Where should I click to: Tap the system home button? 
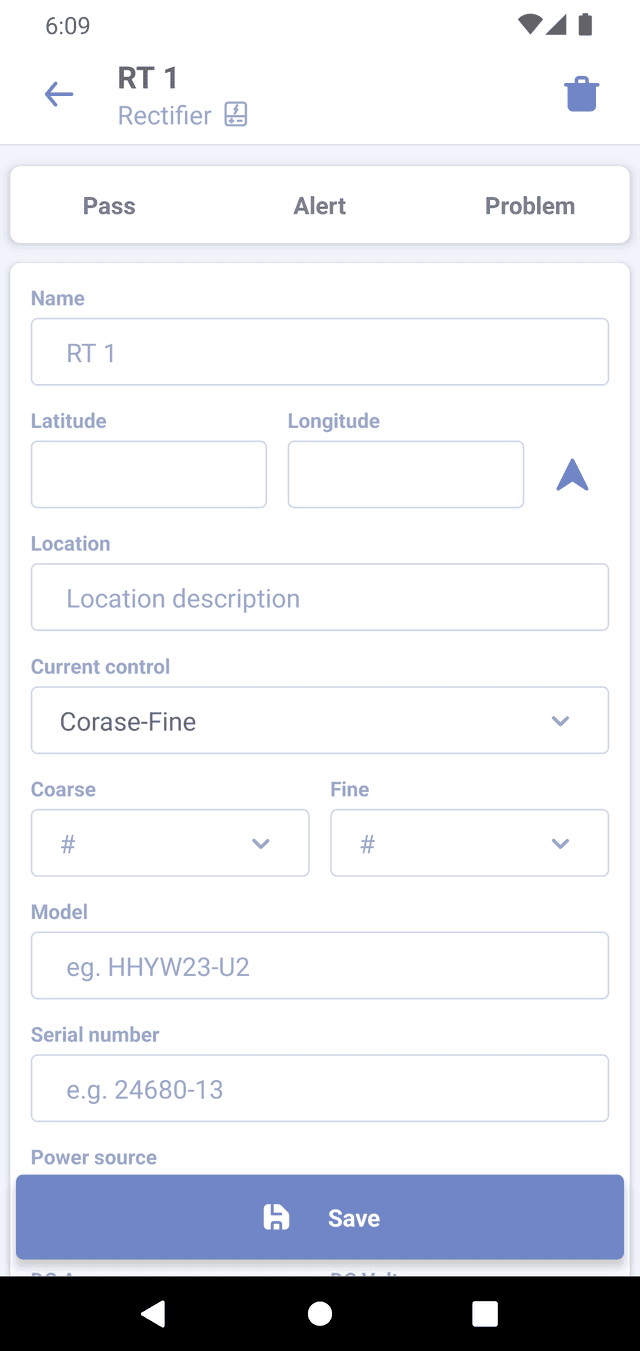click(320, 1313)
